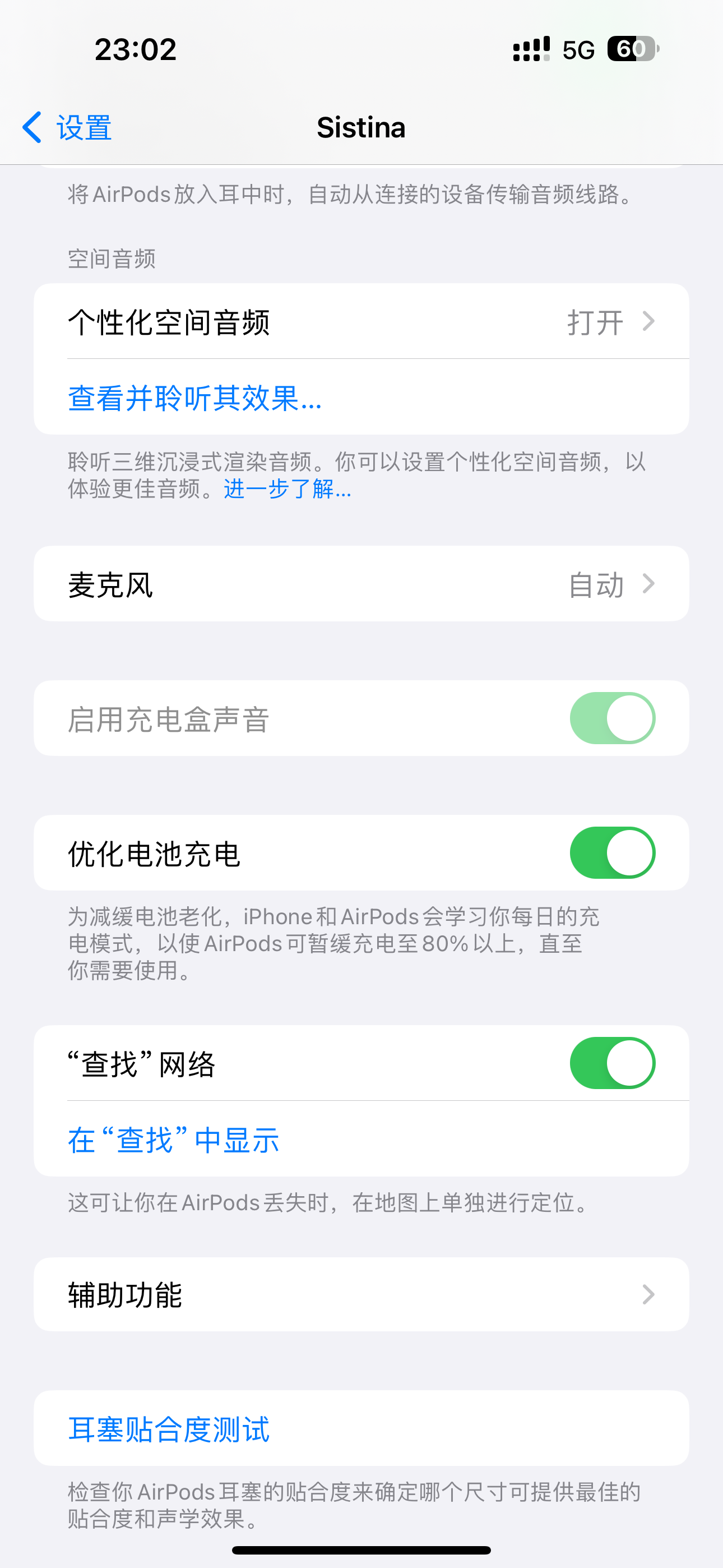This screenshot has height=1568, width=723.
Task: Open 个性化空间音频 settings
Action: [x=361, y=321]
